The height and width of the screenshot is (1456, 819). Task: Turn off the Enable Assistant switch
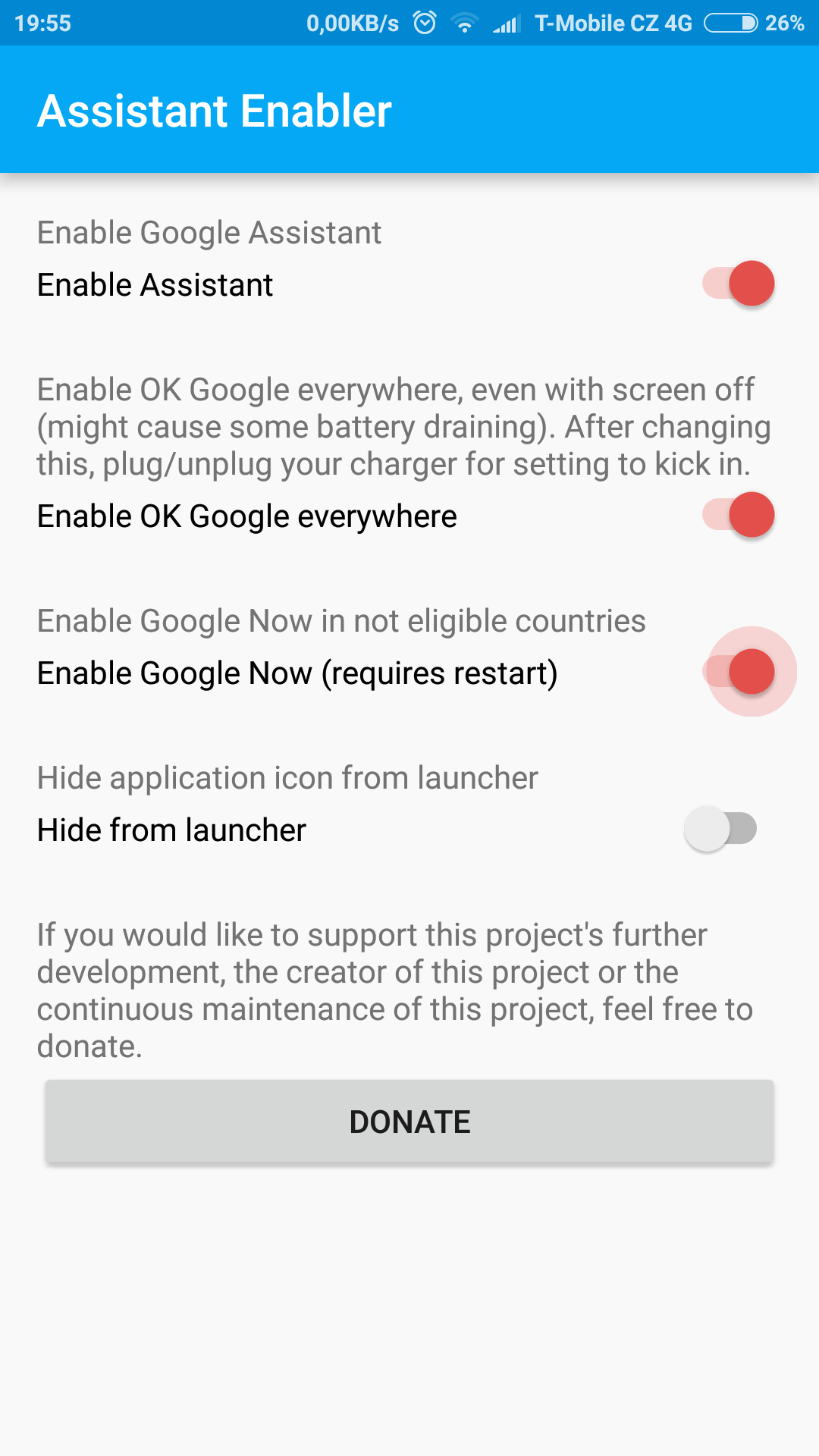pyautogui.click(x=738, y=284)
